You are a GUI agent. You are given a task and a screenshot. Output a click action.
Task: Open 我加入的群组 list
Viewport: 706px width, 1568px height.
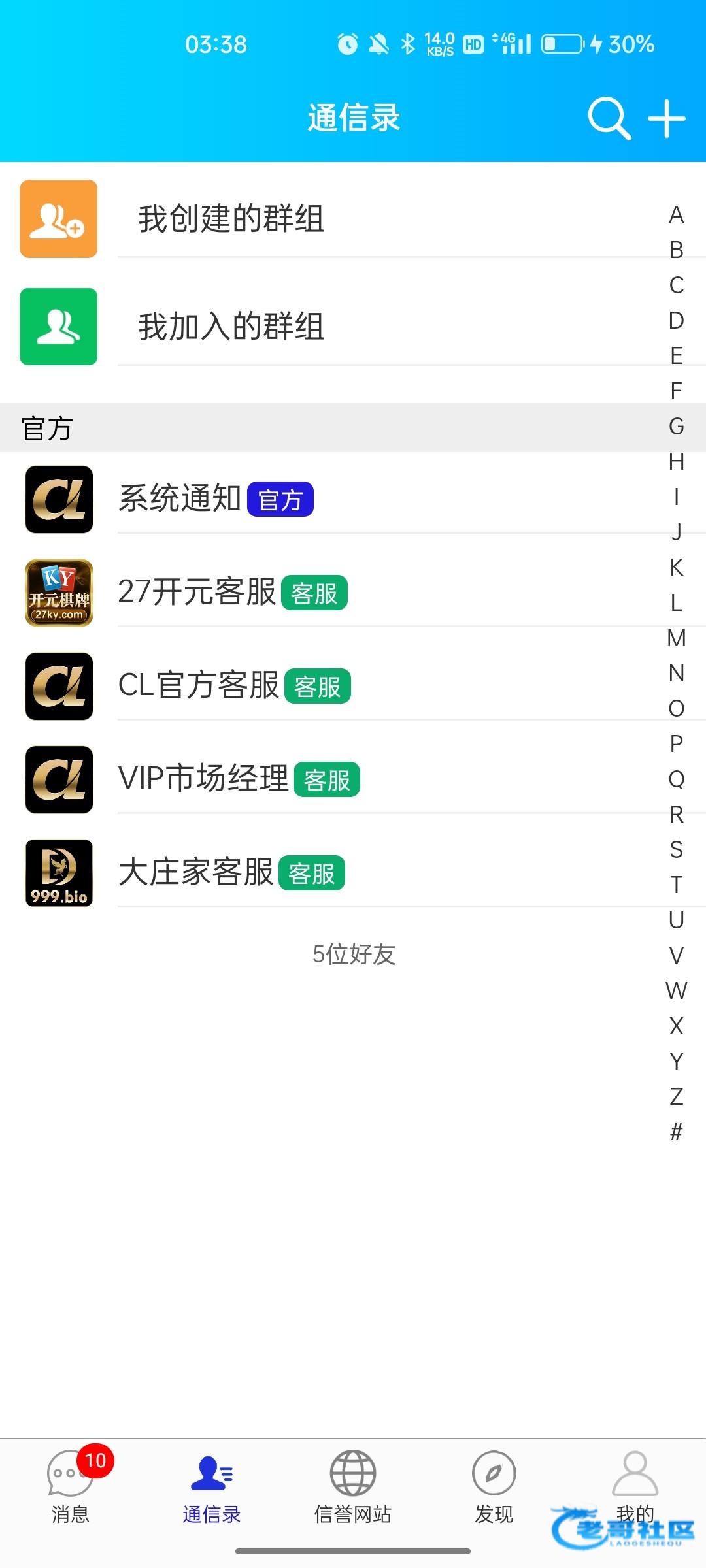point(353,327)
